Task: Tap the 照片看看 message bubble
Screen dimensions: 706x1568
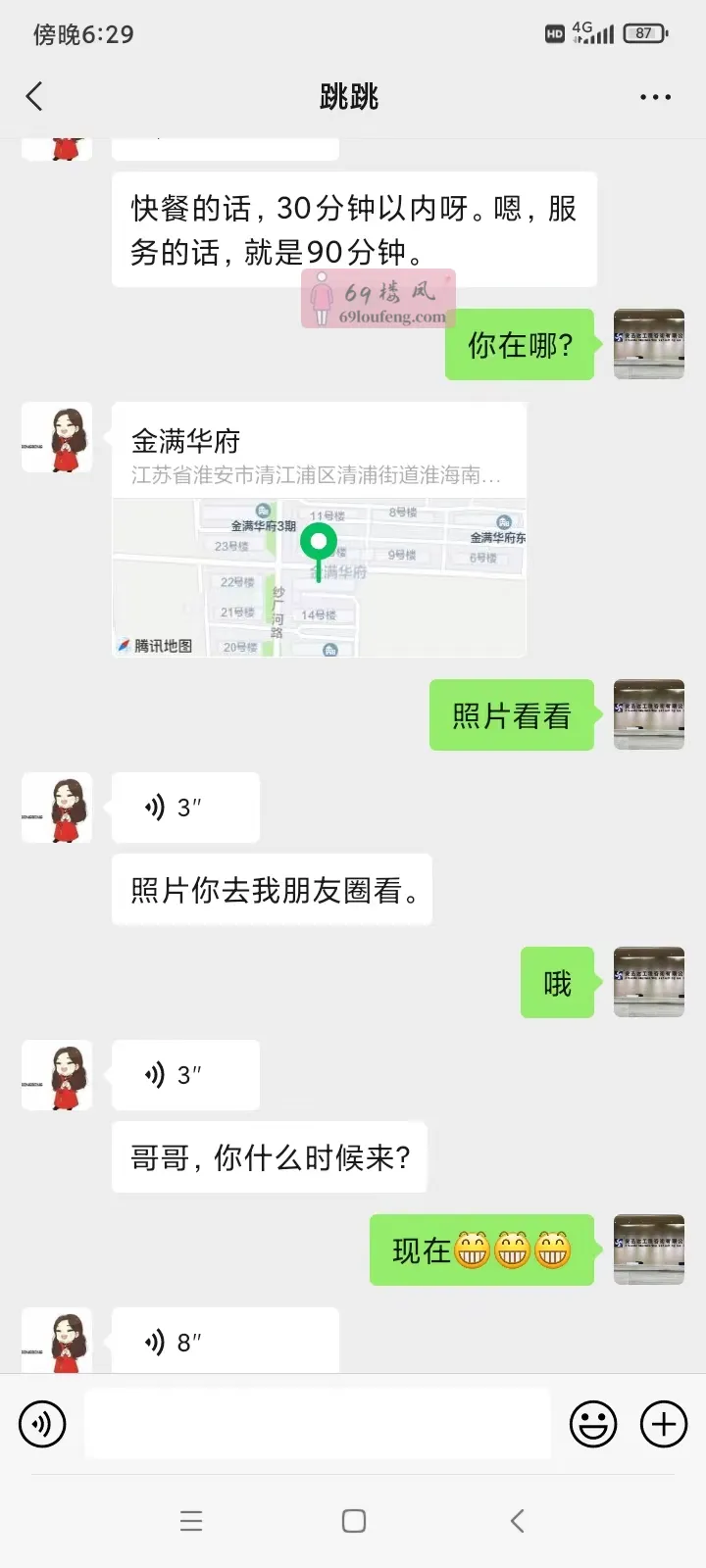Action: [511, 716]
